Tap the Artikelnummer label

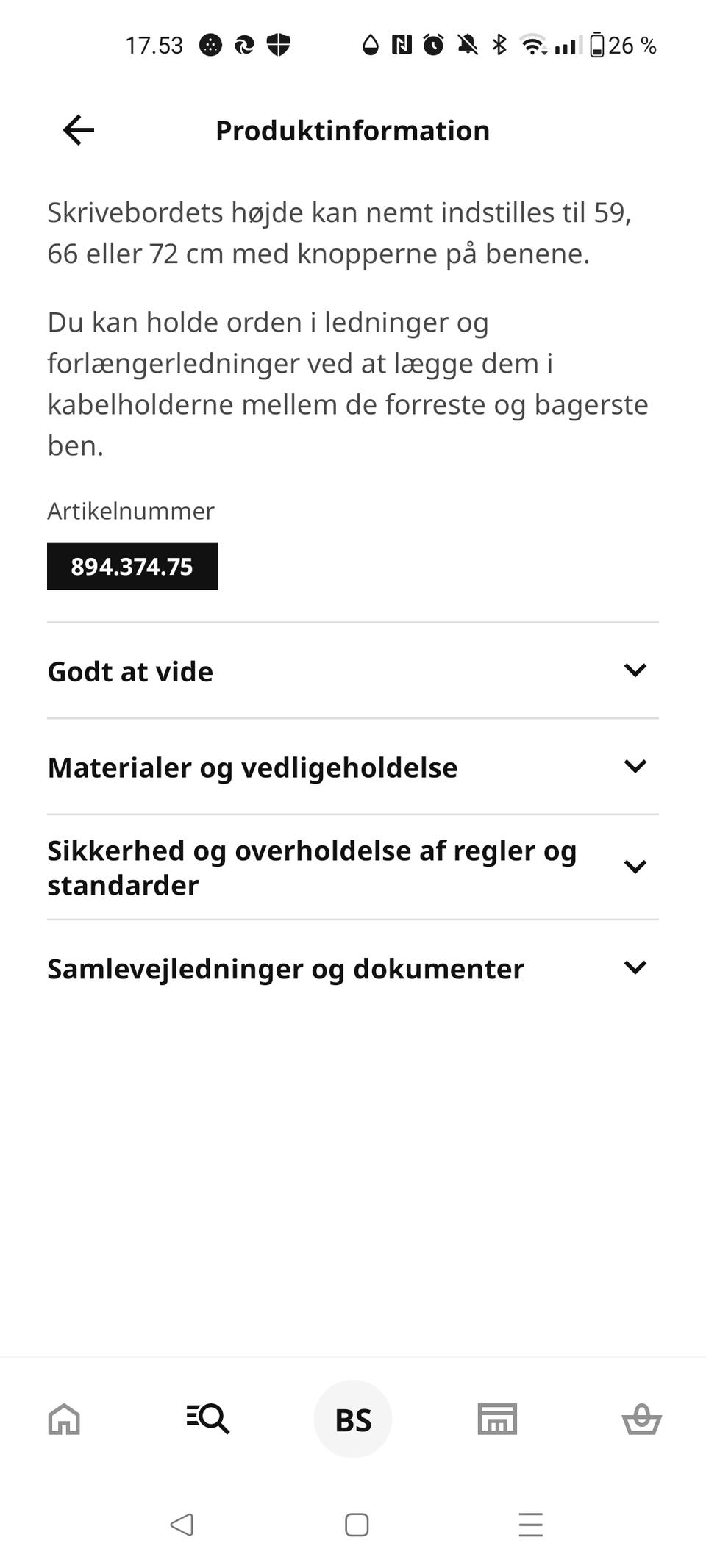pos(130,511)
